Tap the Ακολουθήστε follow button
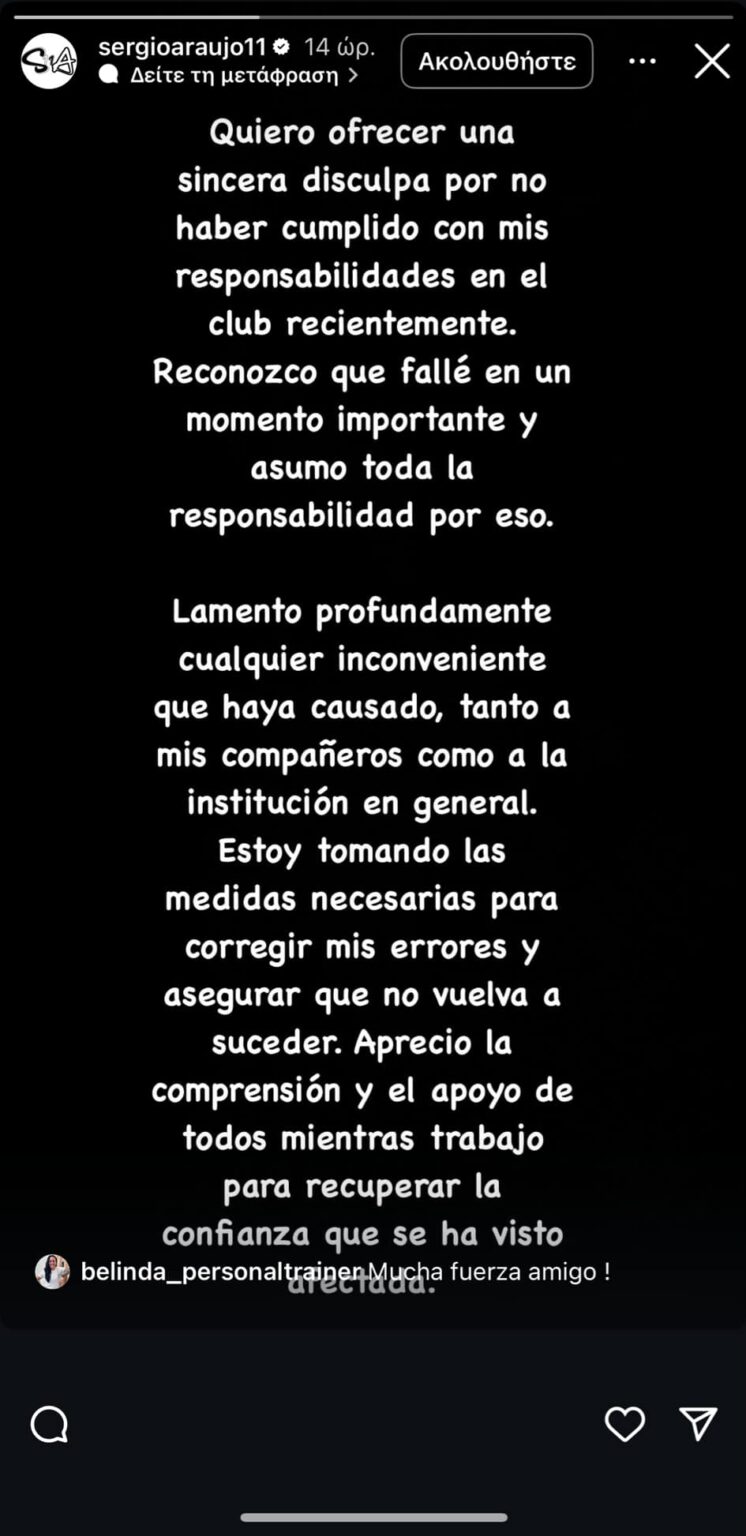Viewport: 746px width, 1536px height. pyautogui.click(x=496, y=61)
